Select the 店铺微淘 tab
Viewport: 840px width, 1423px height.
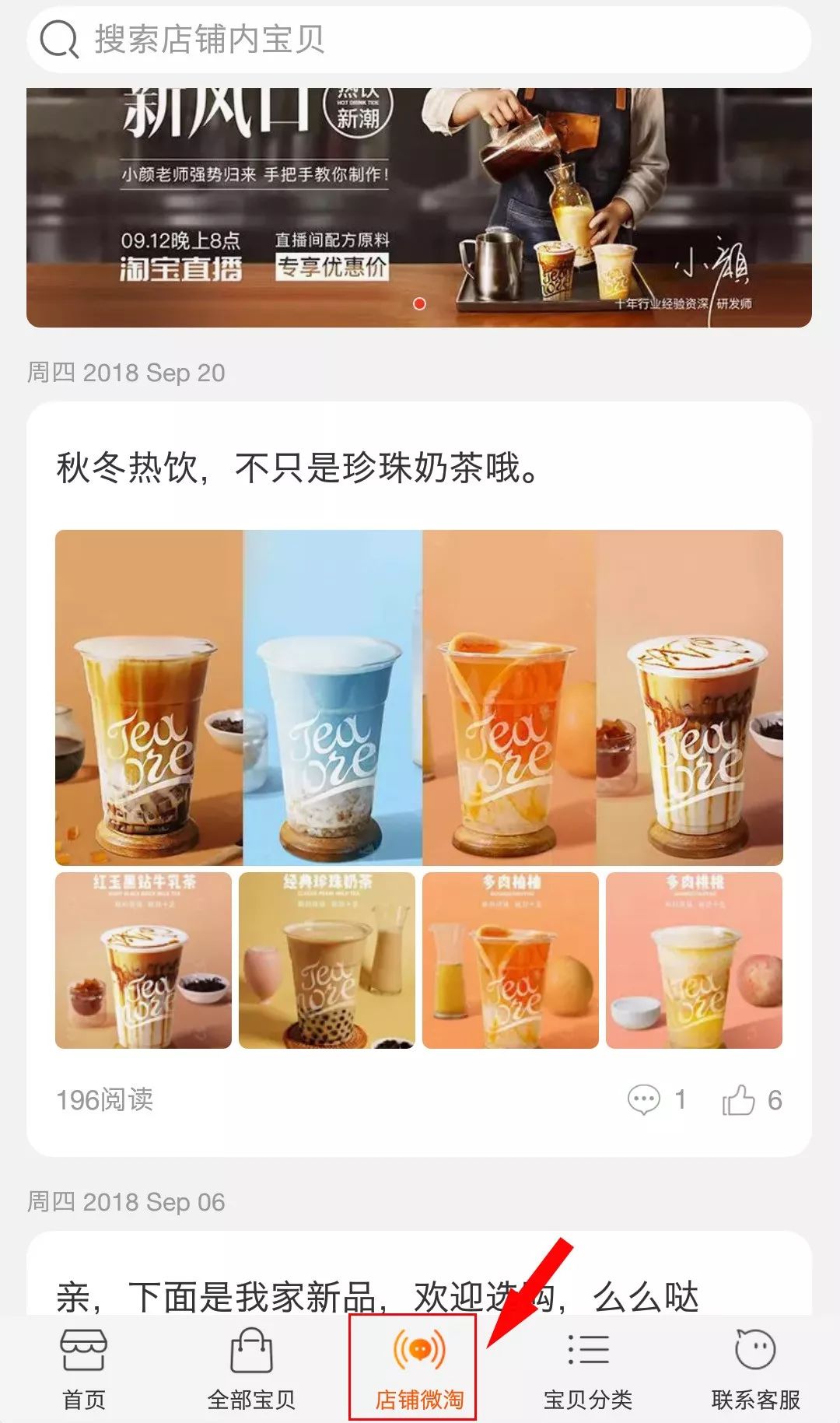pyautogui.click(x=419, y=1369)
